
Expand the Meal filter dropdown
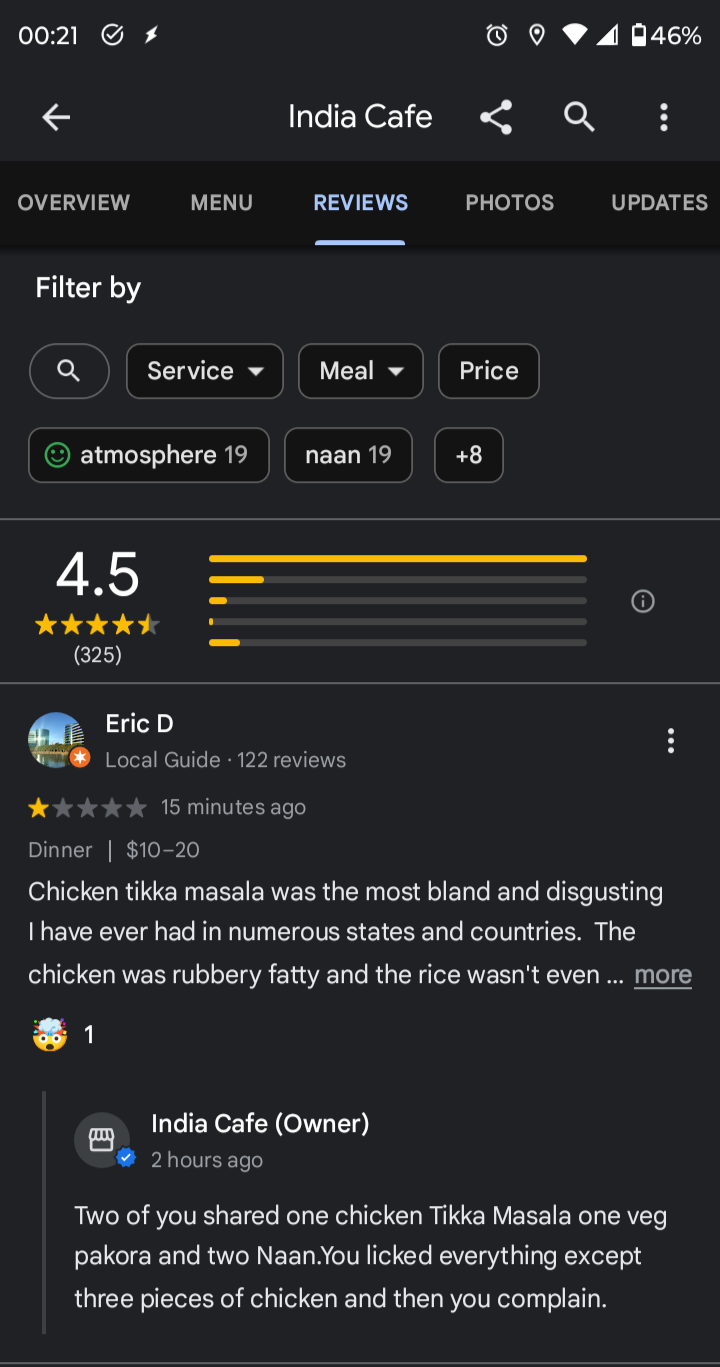click(x=361, y=371)
